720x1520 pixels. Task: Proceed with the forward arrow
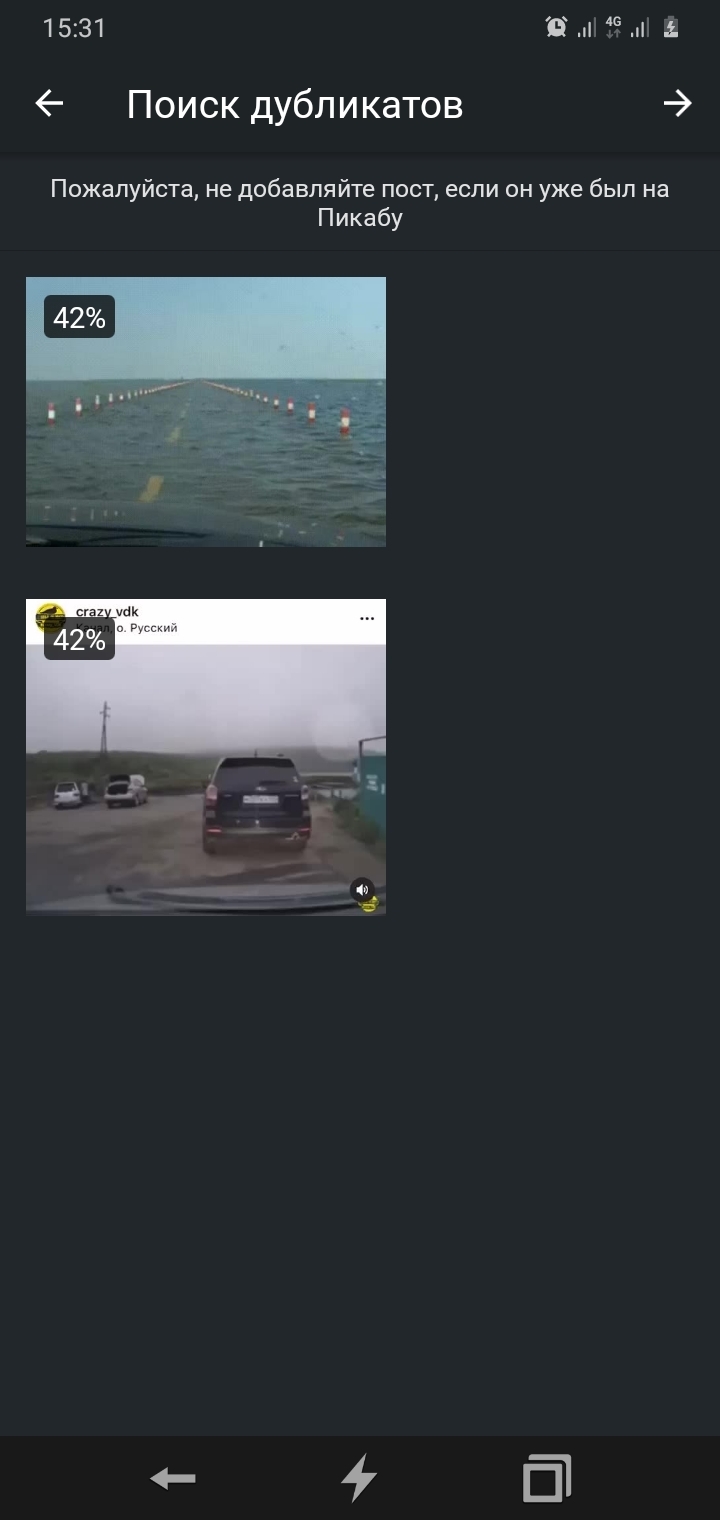677,104
